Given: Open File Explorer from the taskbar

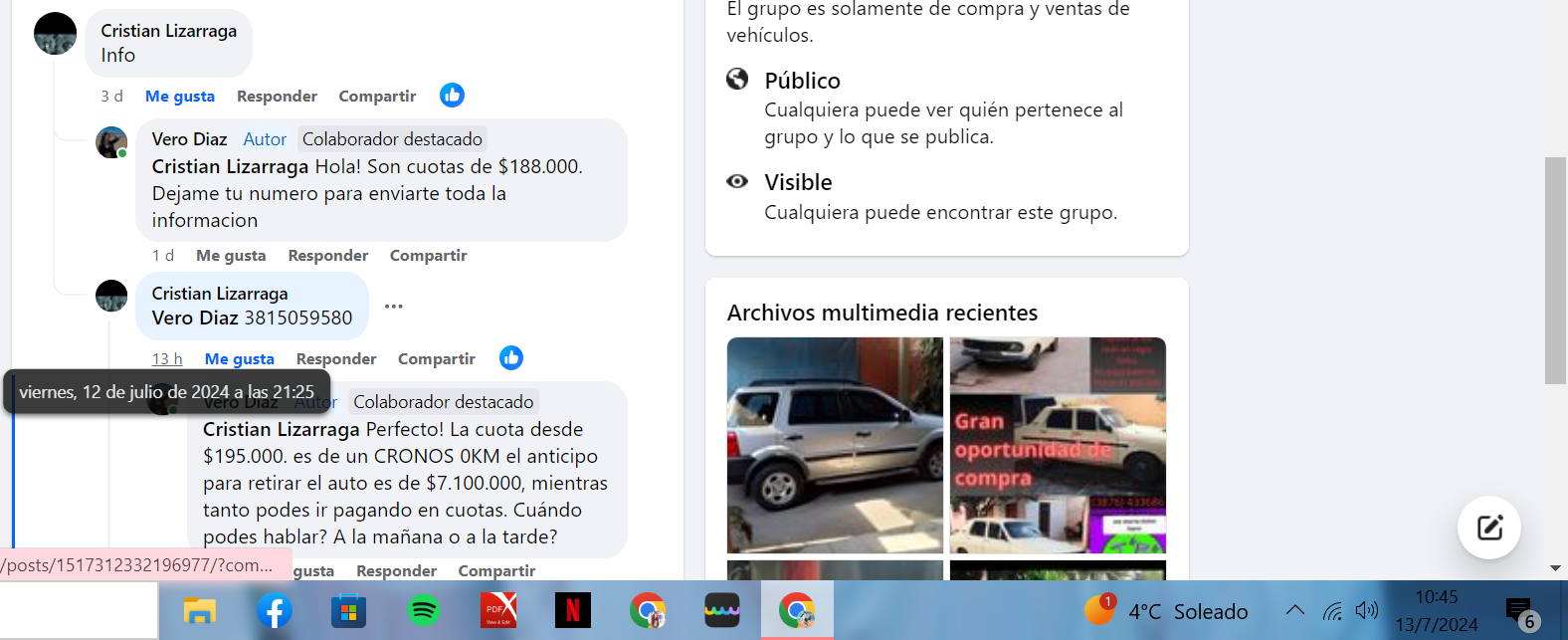Looking at the screenshot, I should pyautogui.click(x=200, y=610).
